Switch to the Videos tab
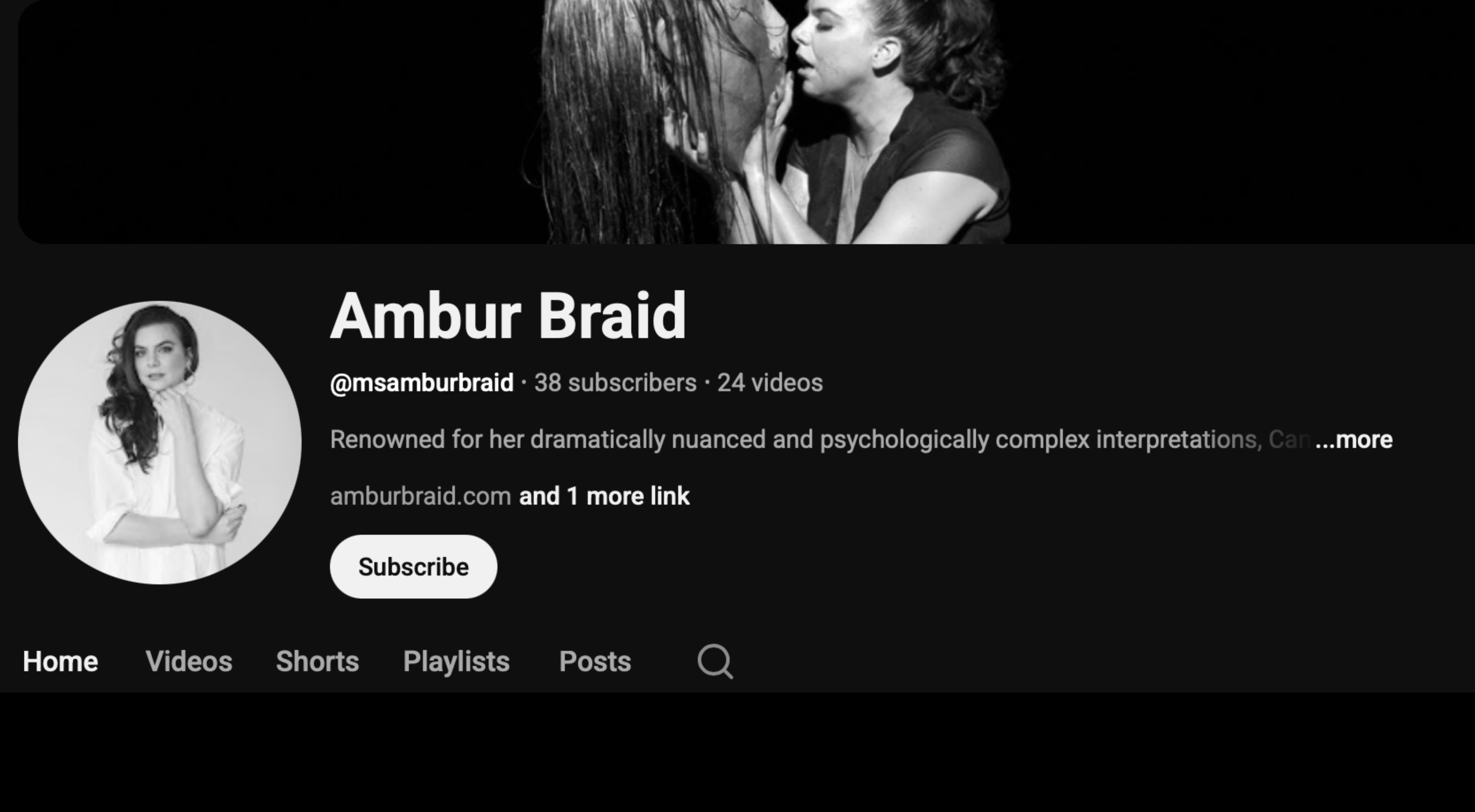The width and height of the screenshot is (1475, 812). tap(188, 661)
